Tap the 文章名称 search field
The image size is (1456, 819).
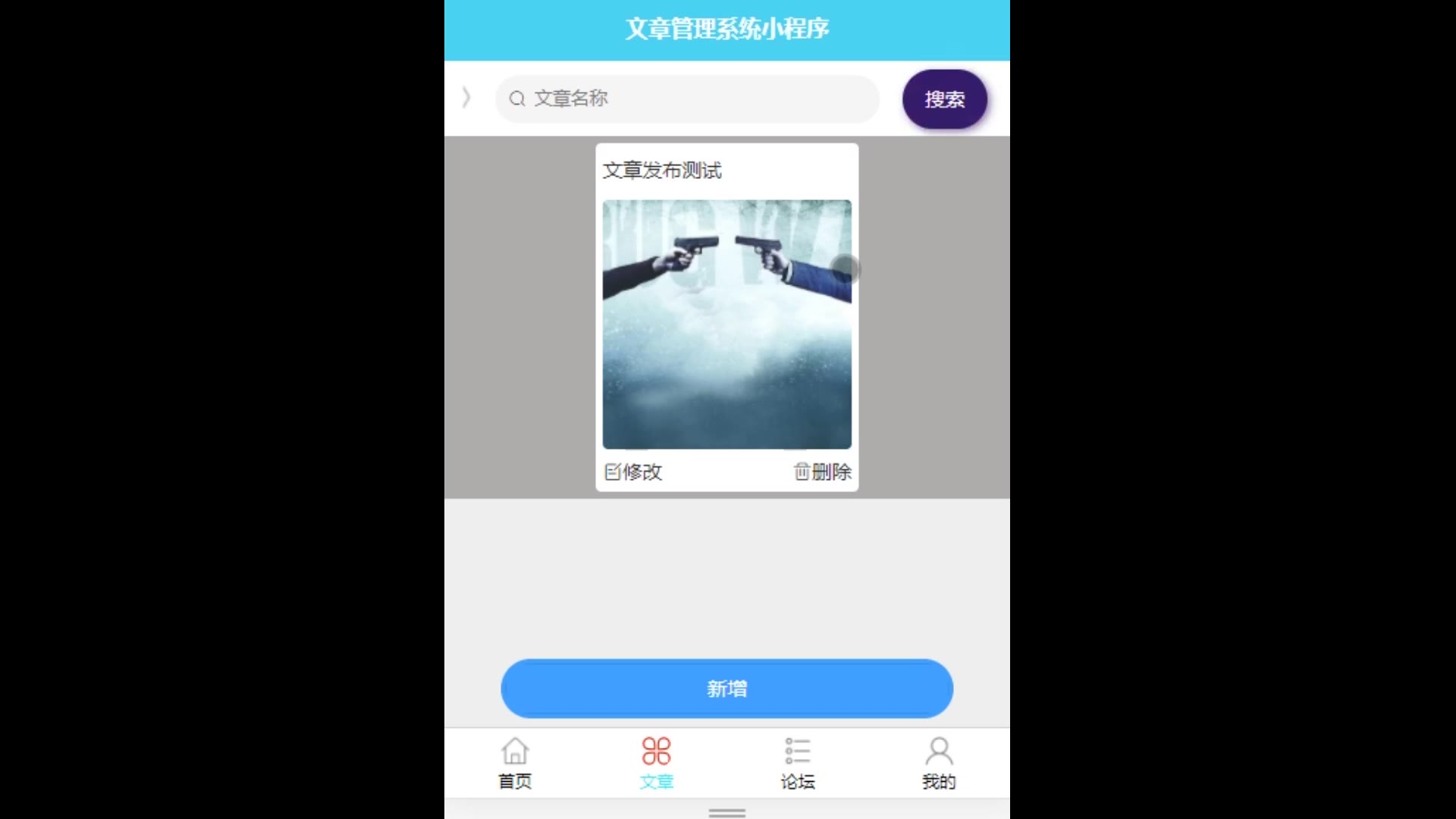(686, 99)
